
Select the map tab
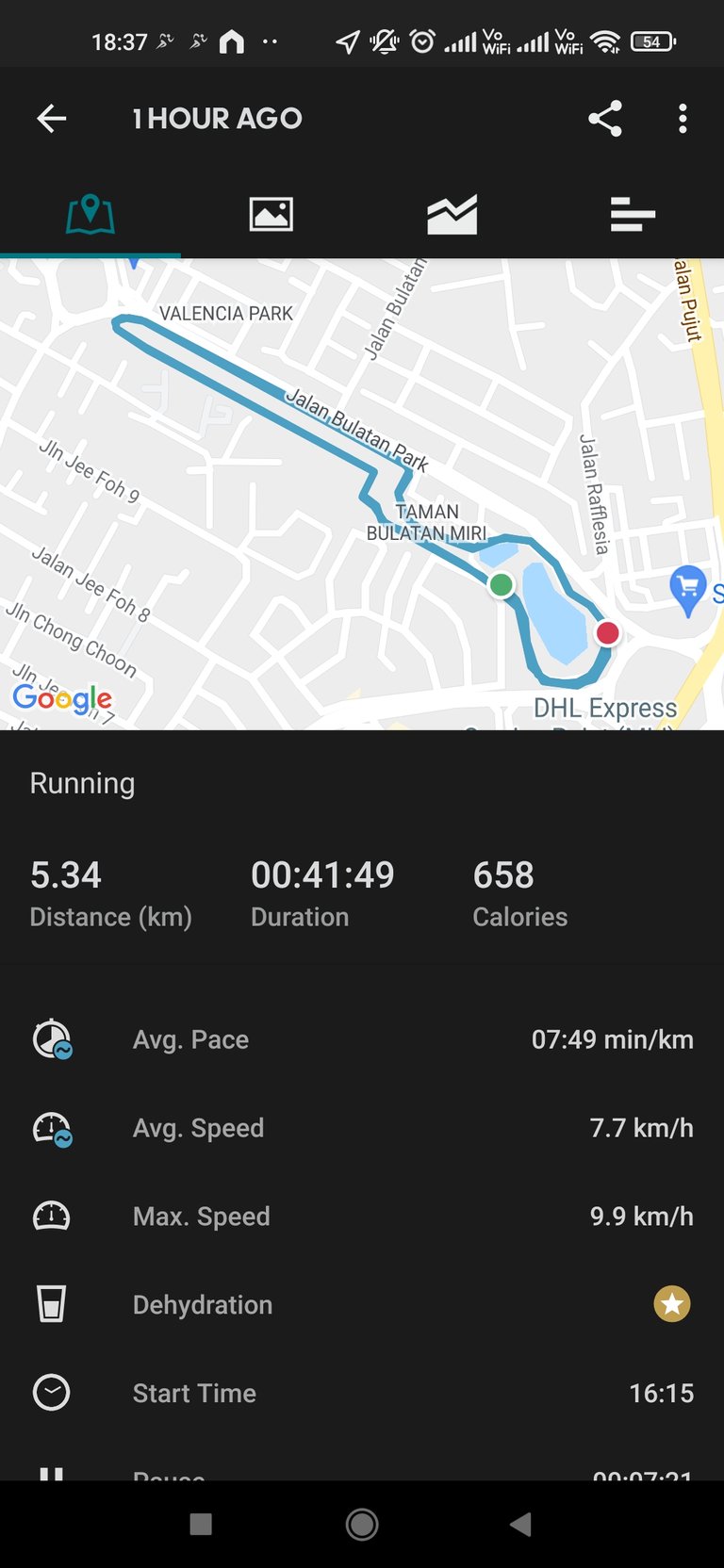pyautogui.click(x=90, y=215)
